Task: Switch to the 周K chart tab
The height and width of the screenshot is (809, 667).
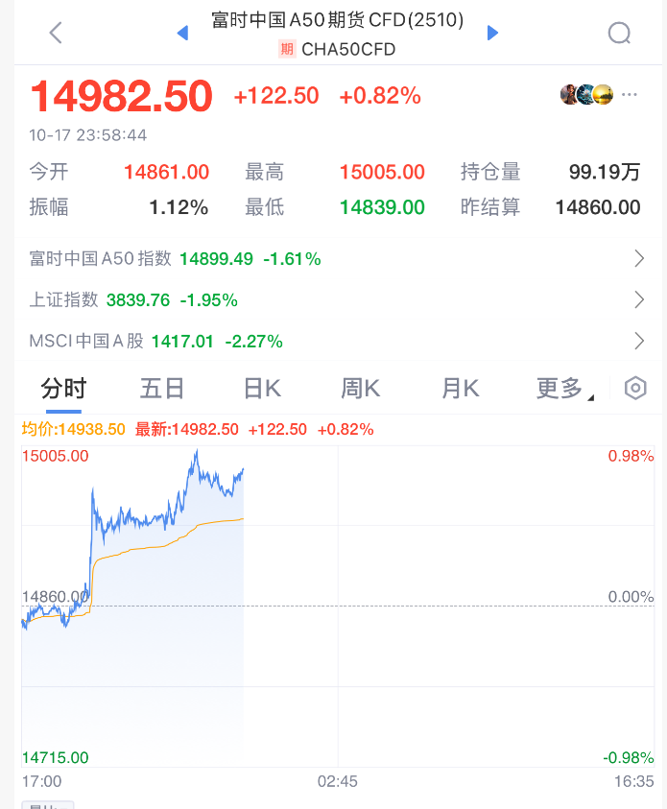Action: coord(361,389)
